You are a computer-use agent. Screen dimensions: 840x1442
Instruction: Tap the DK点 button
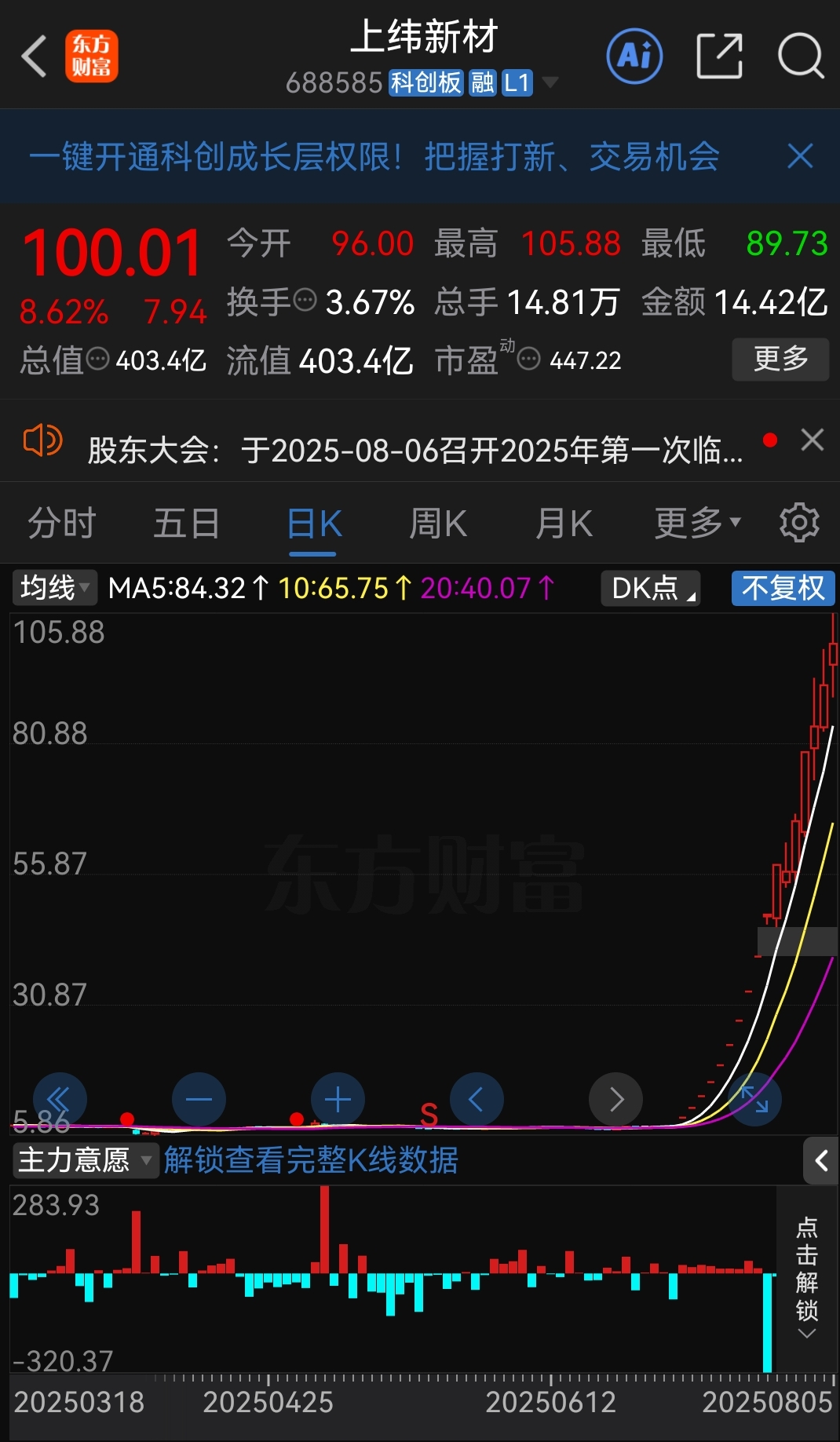650,588
